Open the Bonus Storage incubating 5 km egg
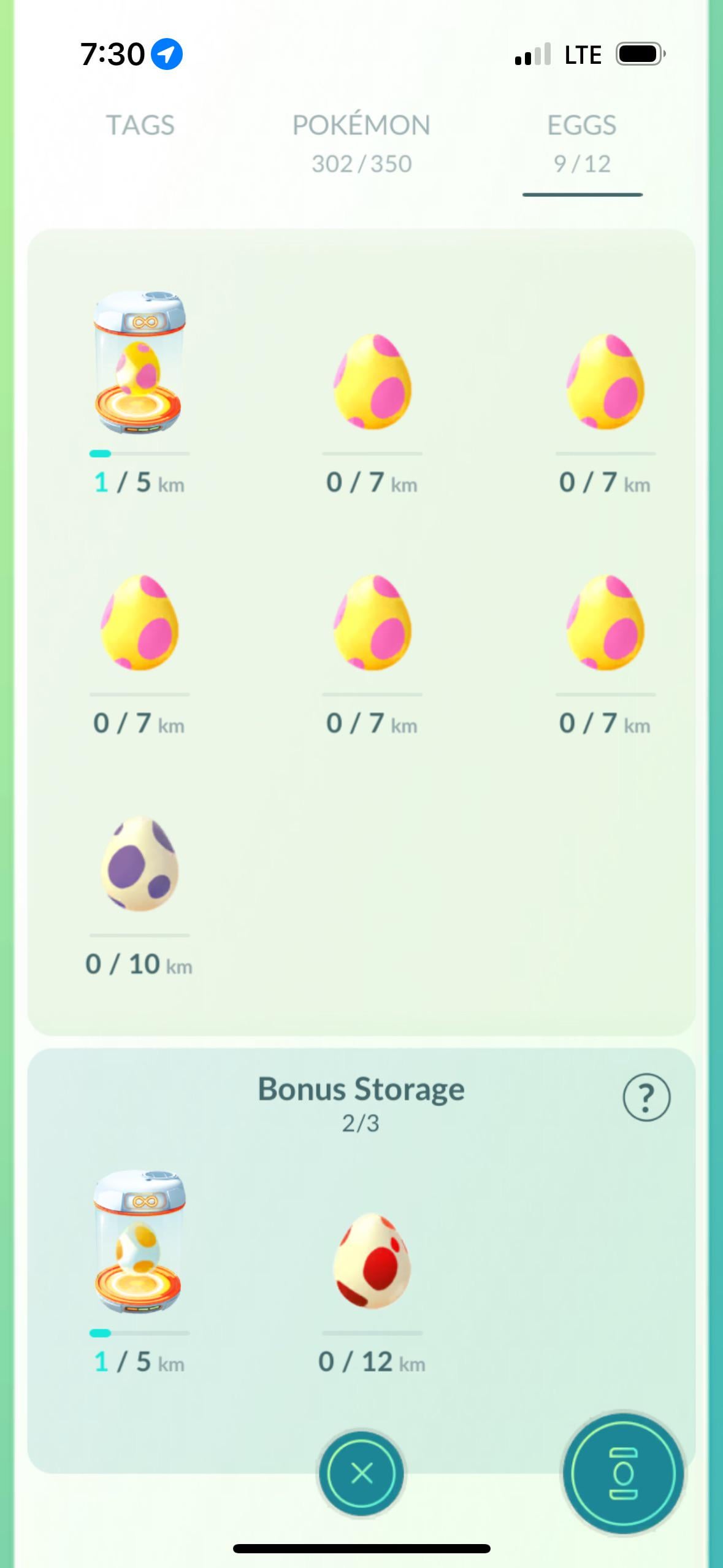723x1568 pixels. pos(140,1243)
